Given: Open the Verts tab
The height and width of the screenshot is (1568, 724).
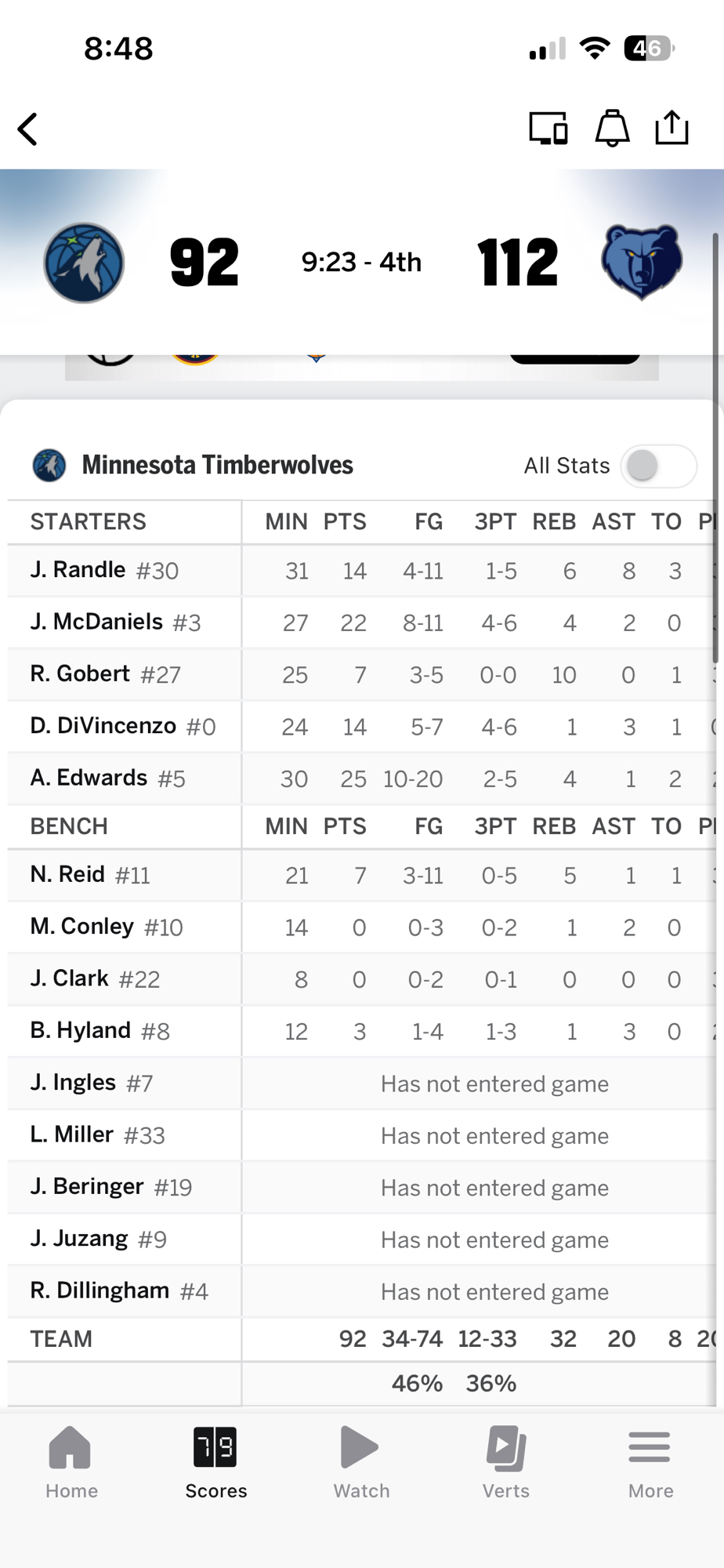Looking at the screenshot, I should (x=506, y=1462).
